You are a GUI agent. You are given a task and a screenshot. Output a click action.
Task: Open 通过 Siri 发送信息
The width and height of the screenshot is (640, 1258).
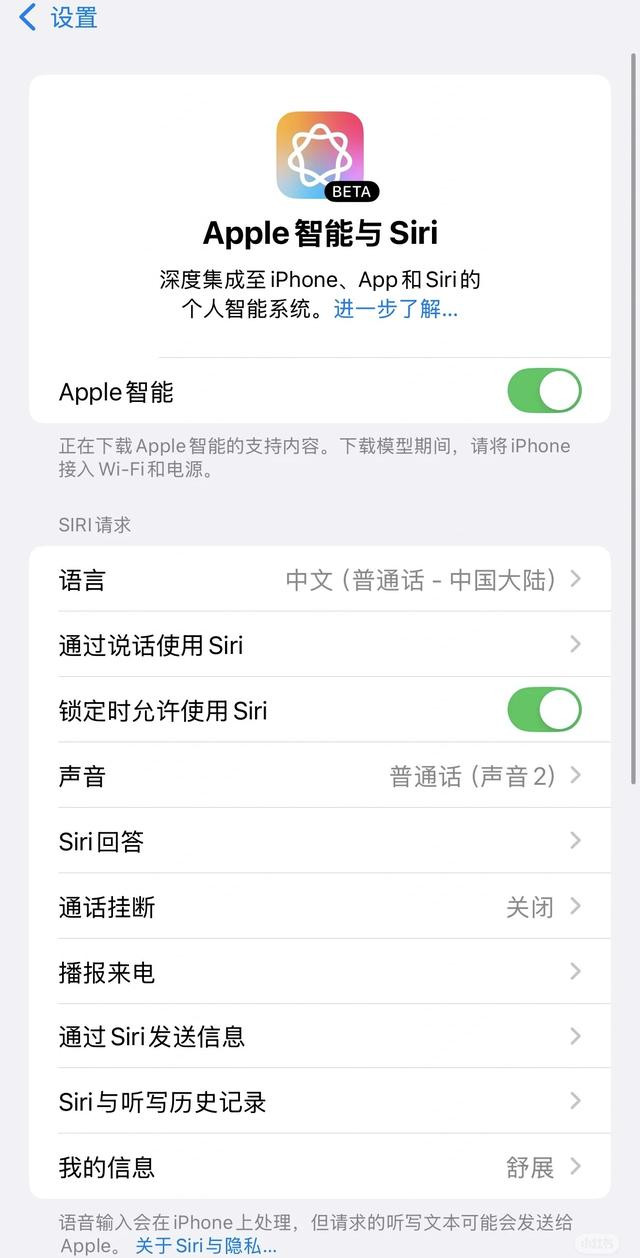tap(320, 1036)
